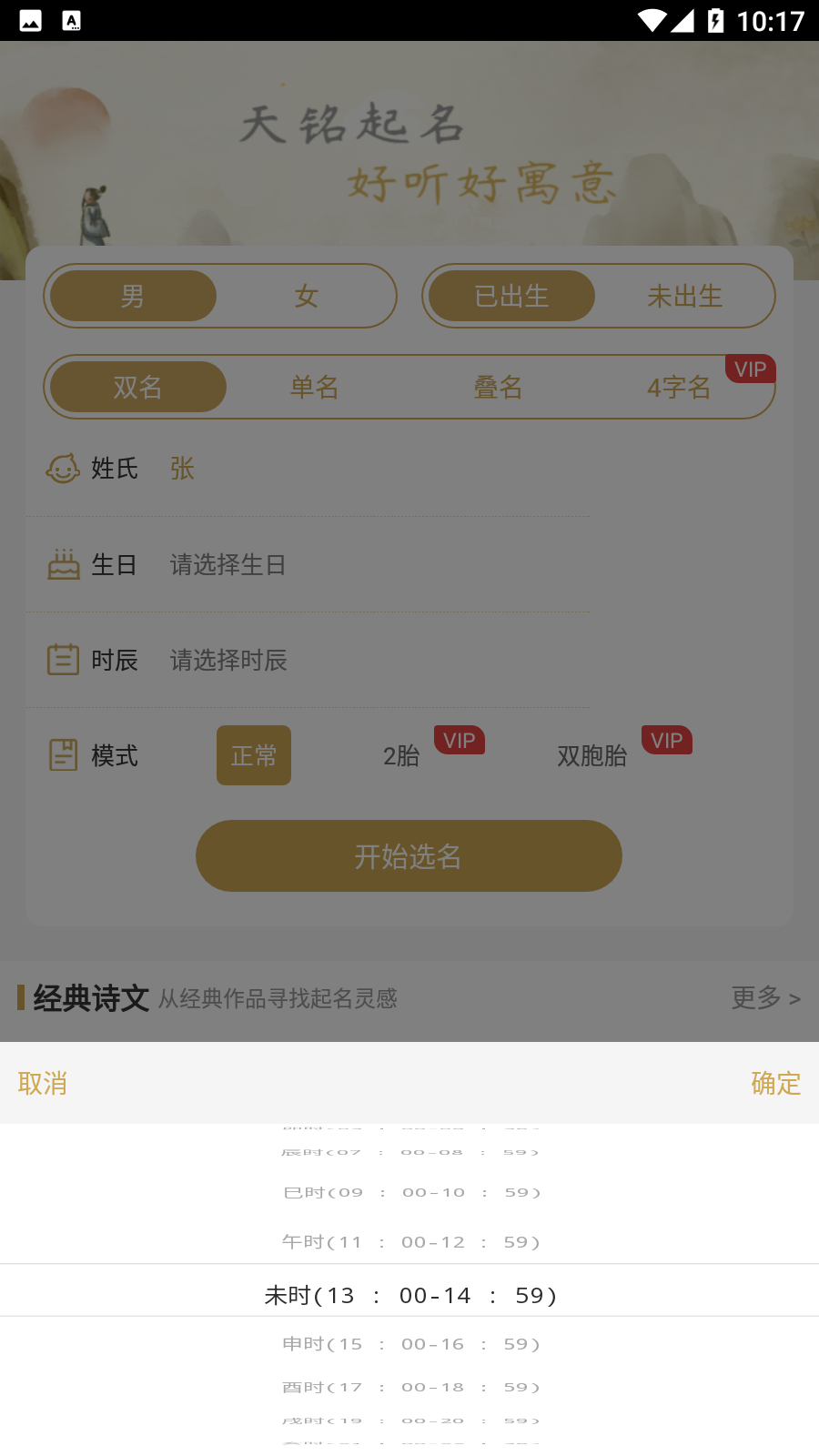Enable 双胞胎 naming mode
819x1456 pixels.
click(x=591, y=755)
